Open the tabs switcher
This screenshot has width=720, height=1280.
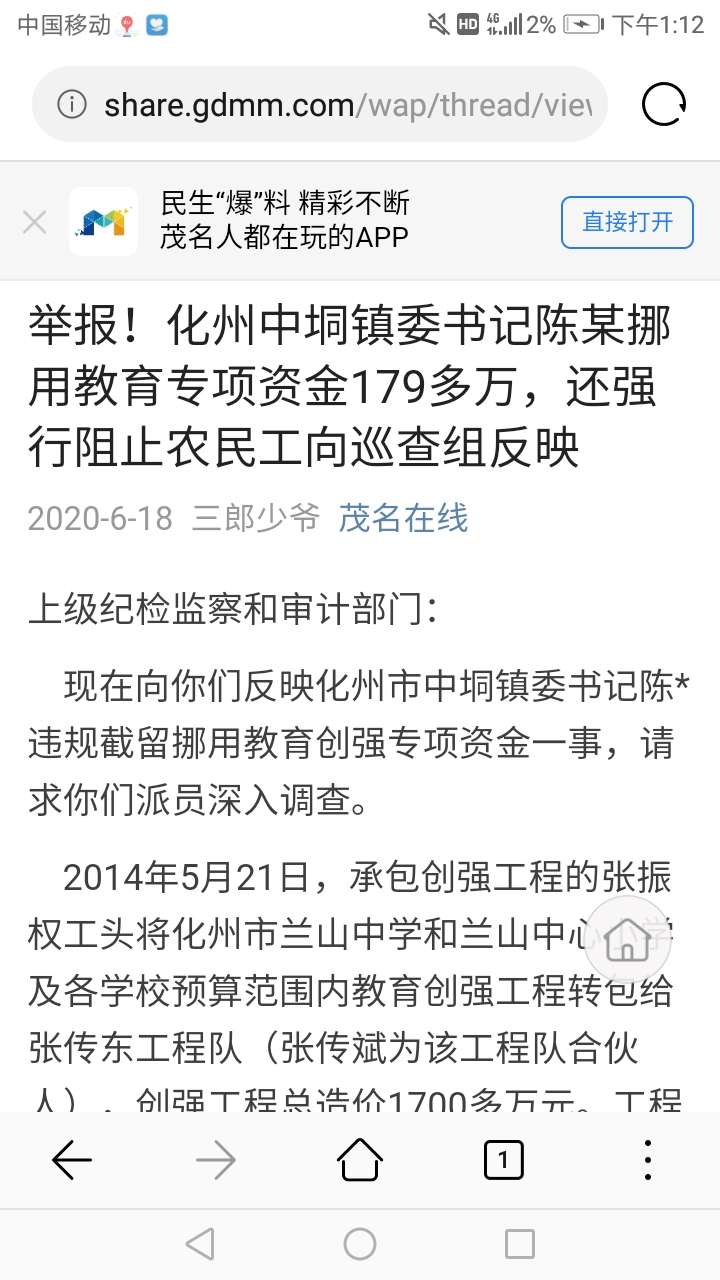pos(503,1160)
